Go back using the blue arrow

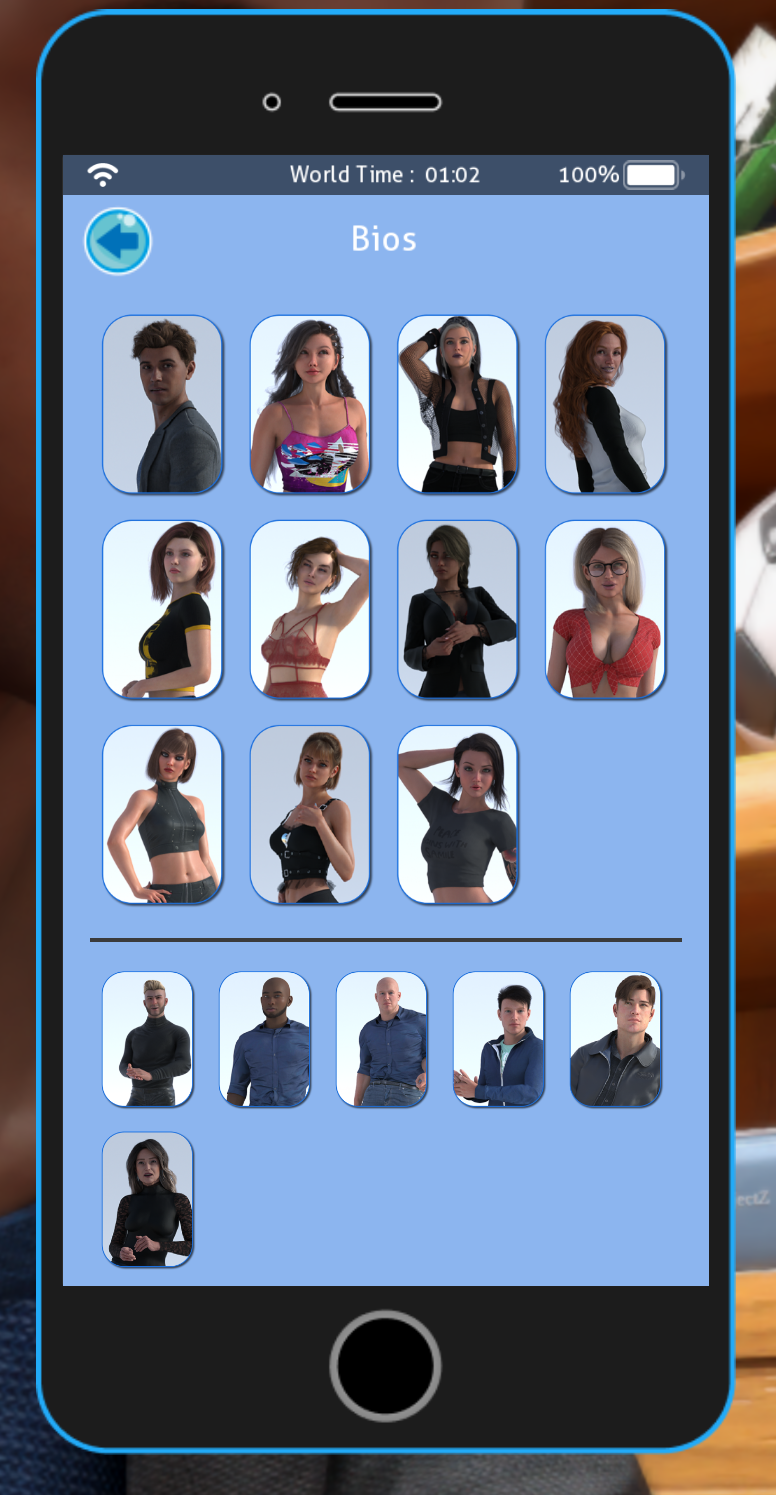coord(118,241)
